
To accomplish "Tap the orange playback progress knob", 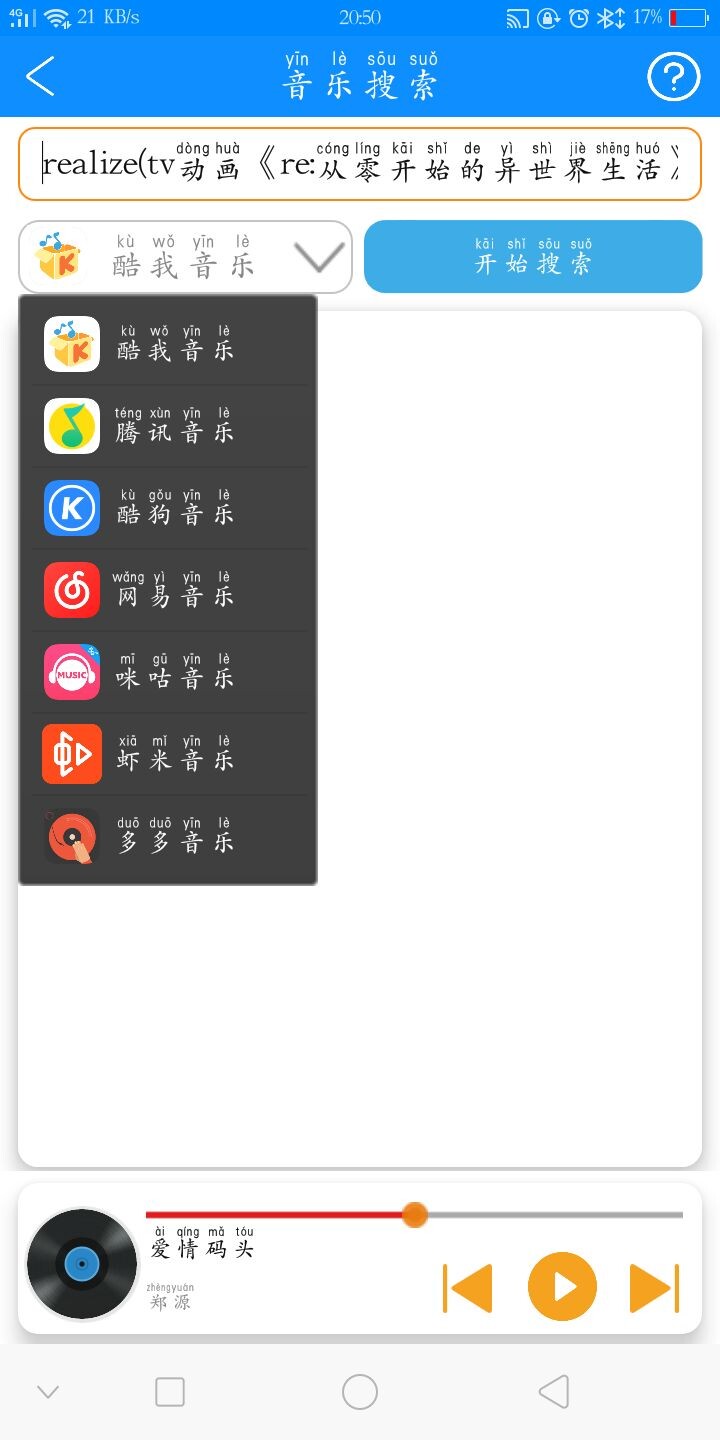I will (415, 1215).
